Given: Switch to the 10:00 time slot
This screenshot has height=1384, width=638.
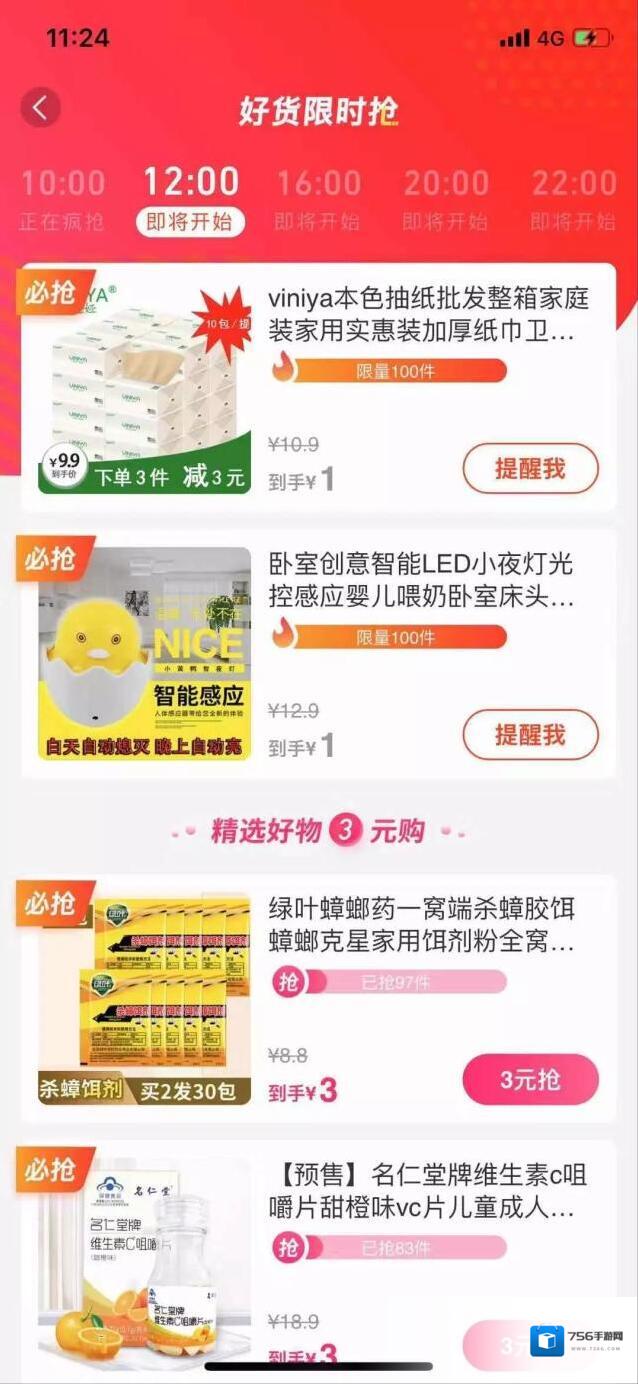Looking at the screenshot, I should coord(62,198).
